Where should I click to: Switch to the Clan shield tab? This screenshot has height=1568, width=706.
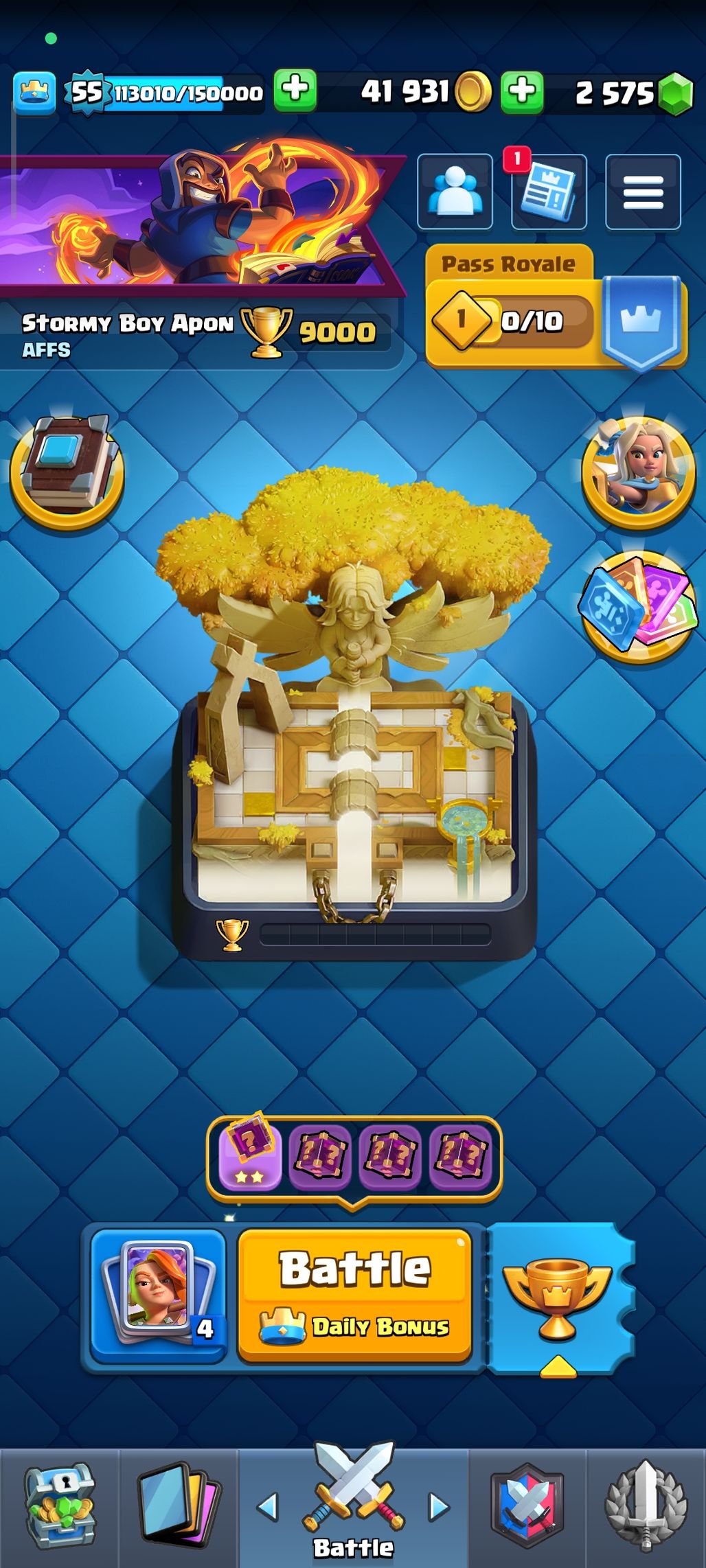coord(527,1508)
